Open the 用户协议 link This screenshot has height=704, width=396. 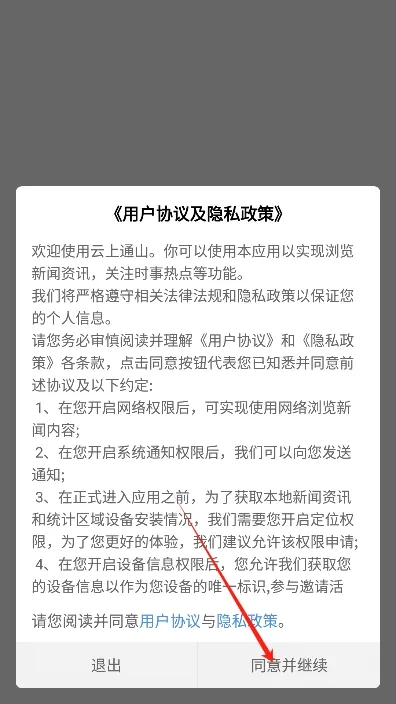[x=170, y=621]
